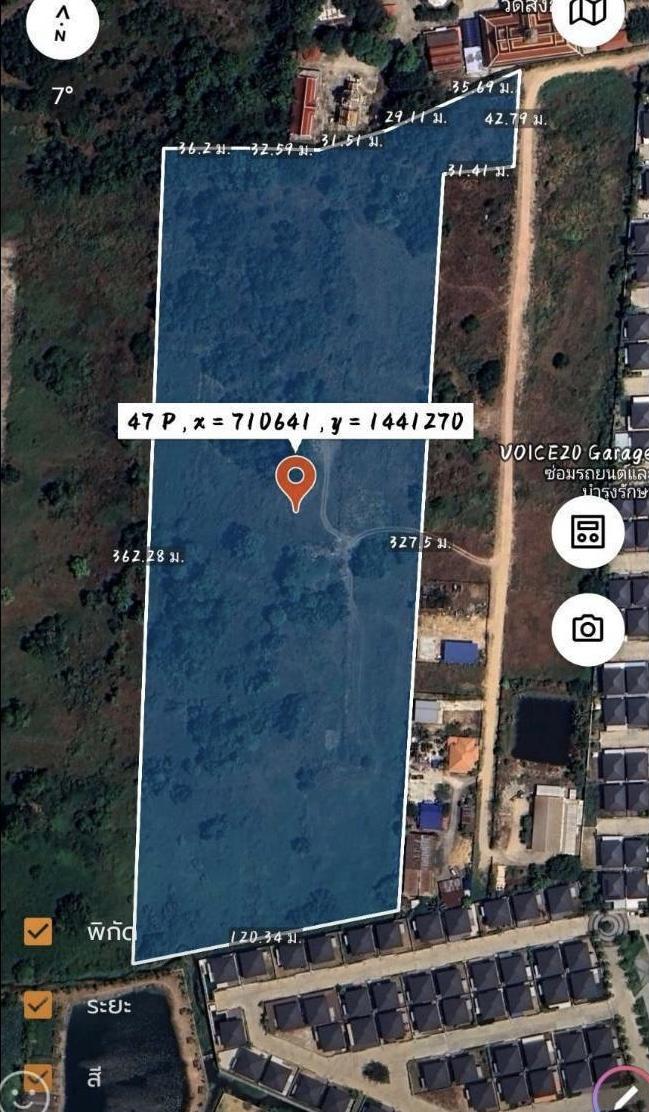The width and height of the screenshot is (649, 1112).
Task: Tap the north compass button
Action: coord(62,24)
